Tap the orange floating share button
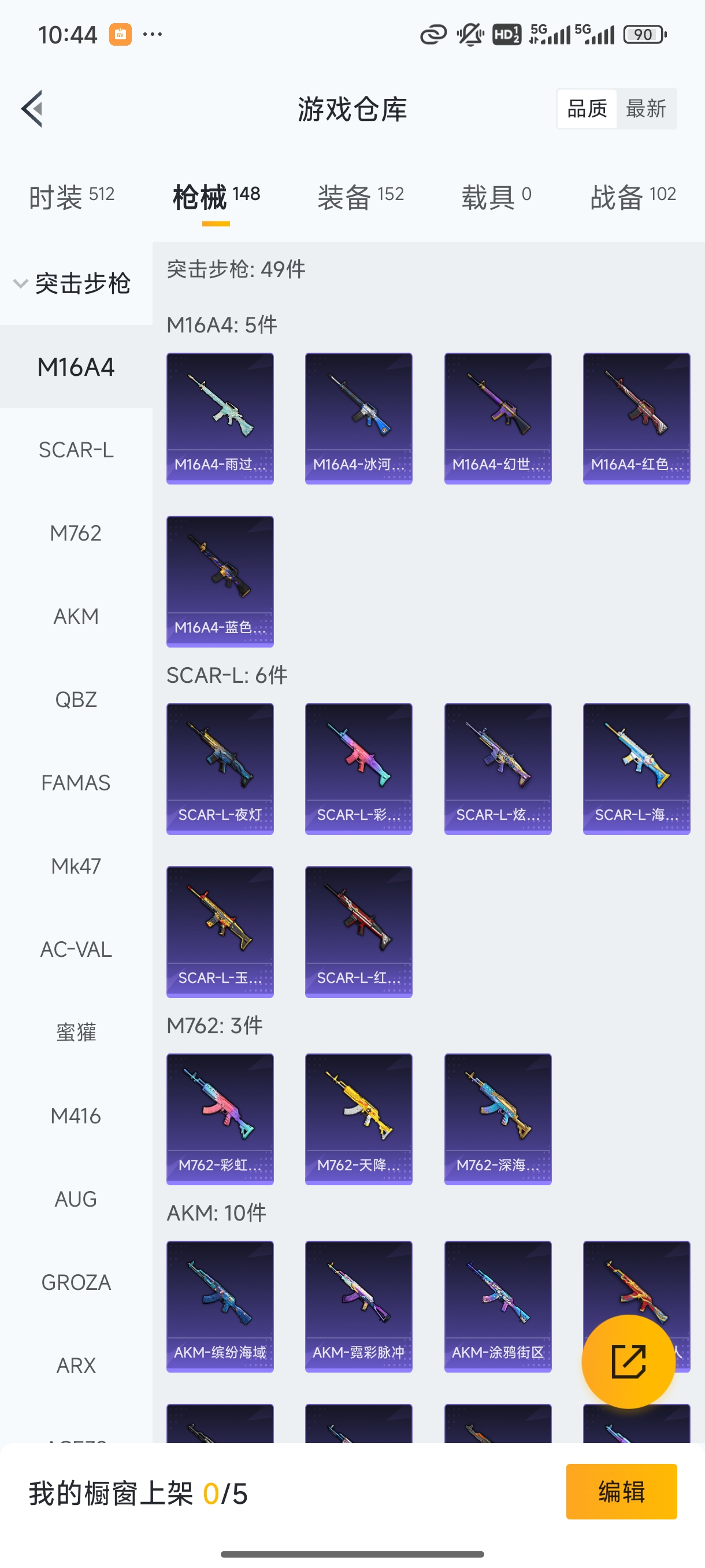 coord(628,1361)
